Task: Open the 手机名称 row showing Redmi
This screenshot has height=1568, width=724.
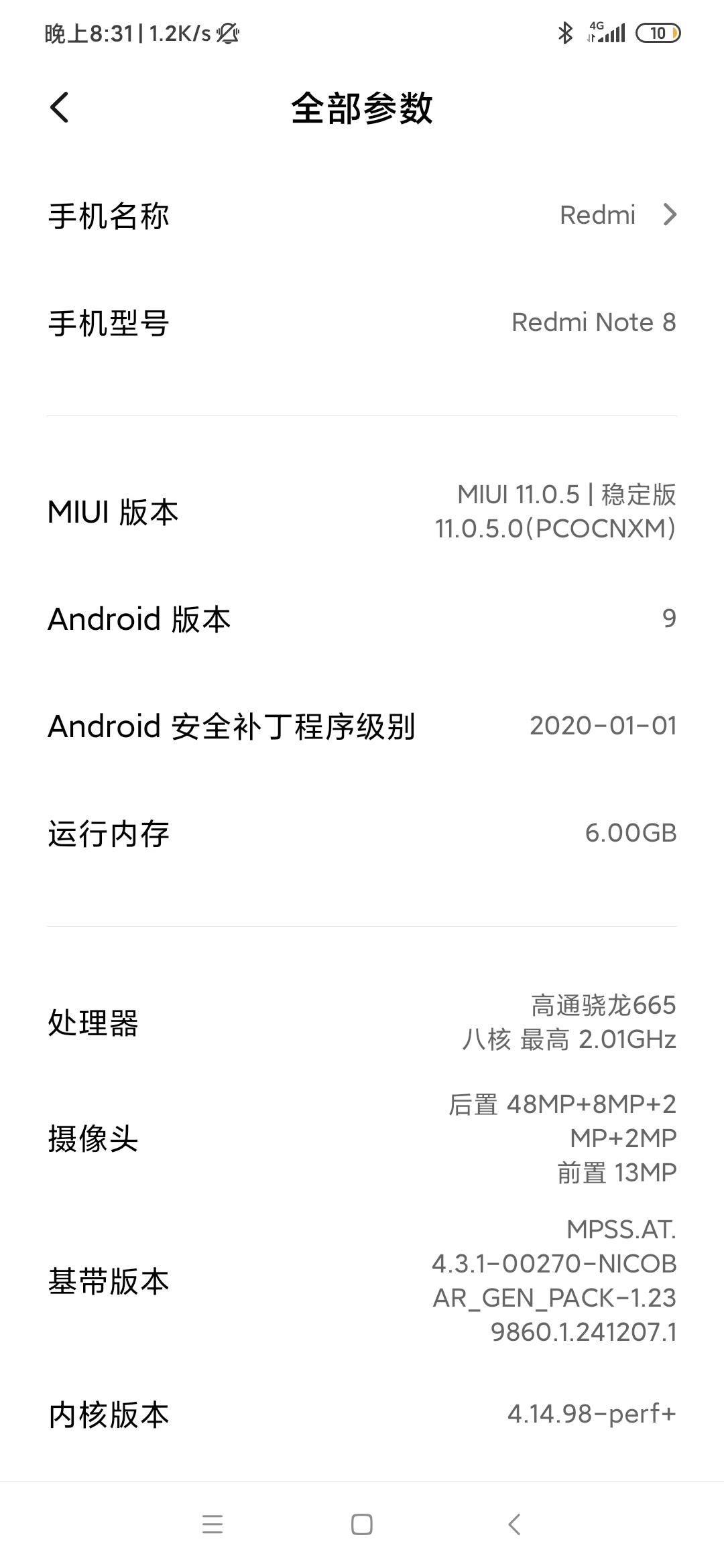Action: (x=362, y=216)
